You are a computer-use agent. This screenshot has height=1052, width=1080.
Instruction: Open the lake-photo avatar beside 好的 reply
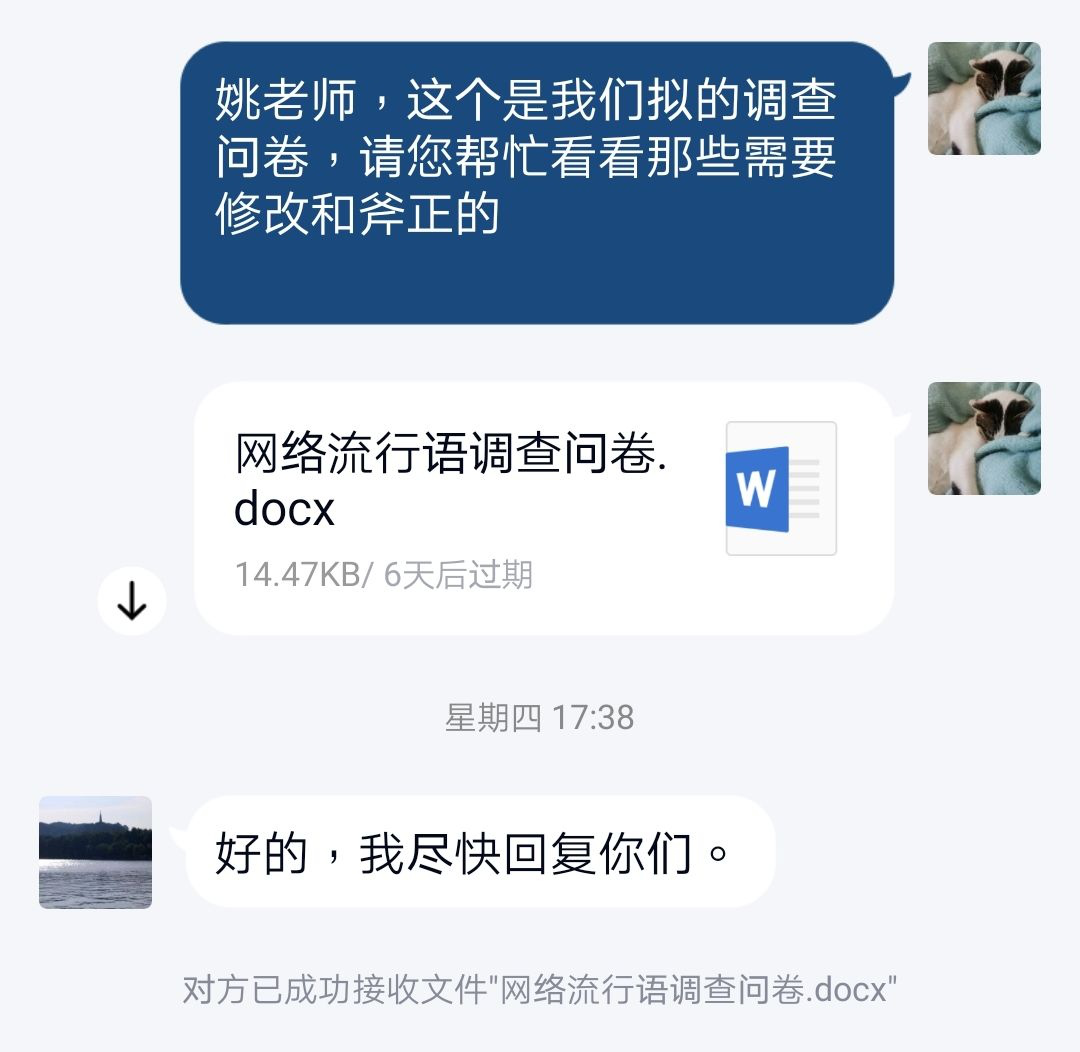click(95, 852)
